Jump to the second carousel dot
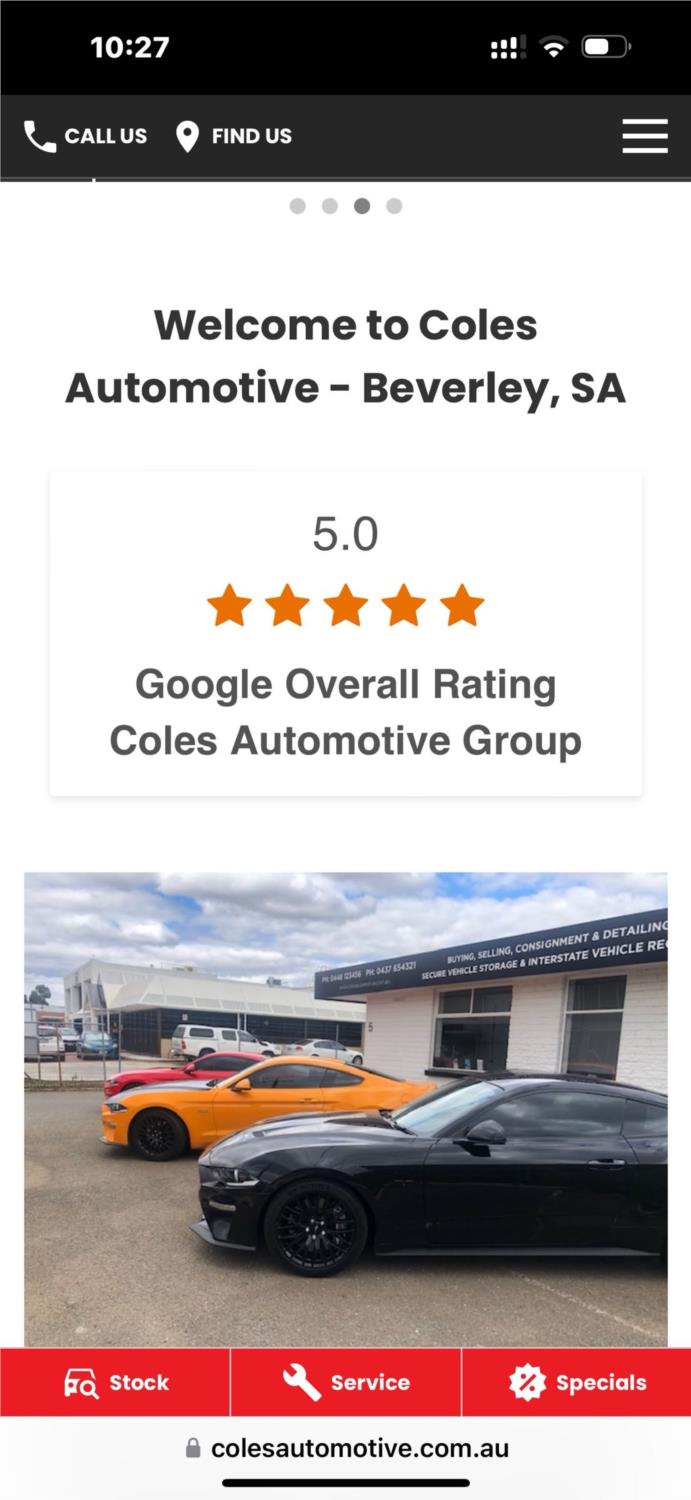This screenshot has height=1500, width=691. (x=330, y=206)
